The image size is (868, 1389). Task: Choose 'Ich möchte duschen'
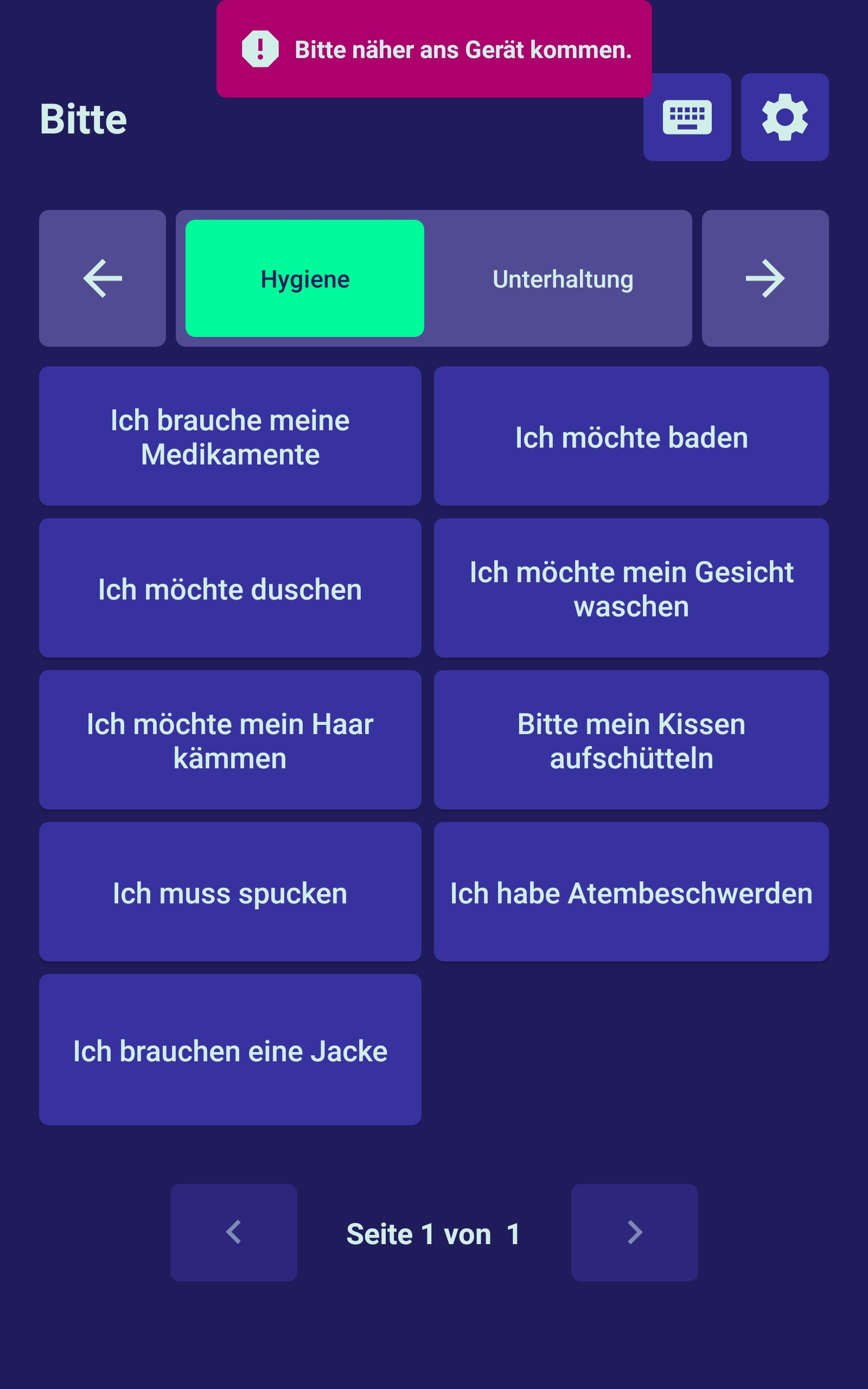229,588
